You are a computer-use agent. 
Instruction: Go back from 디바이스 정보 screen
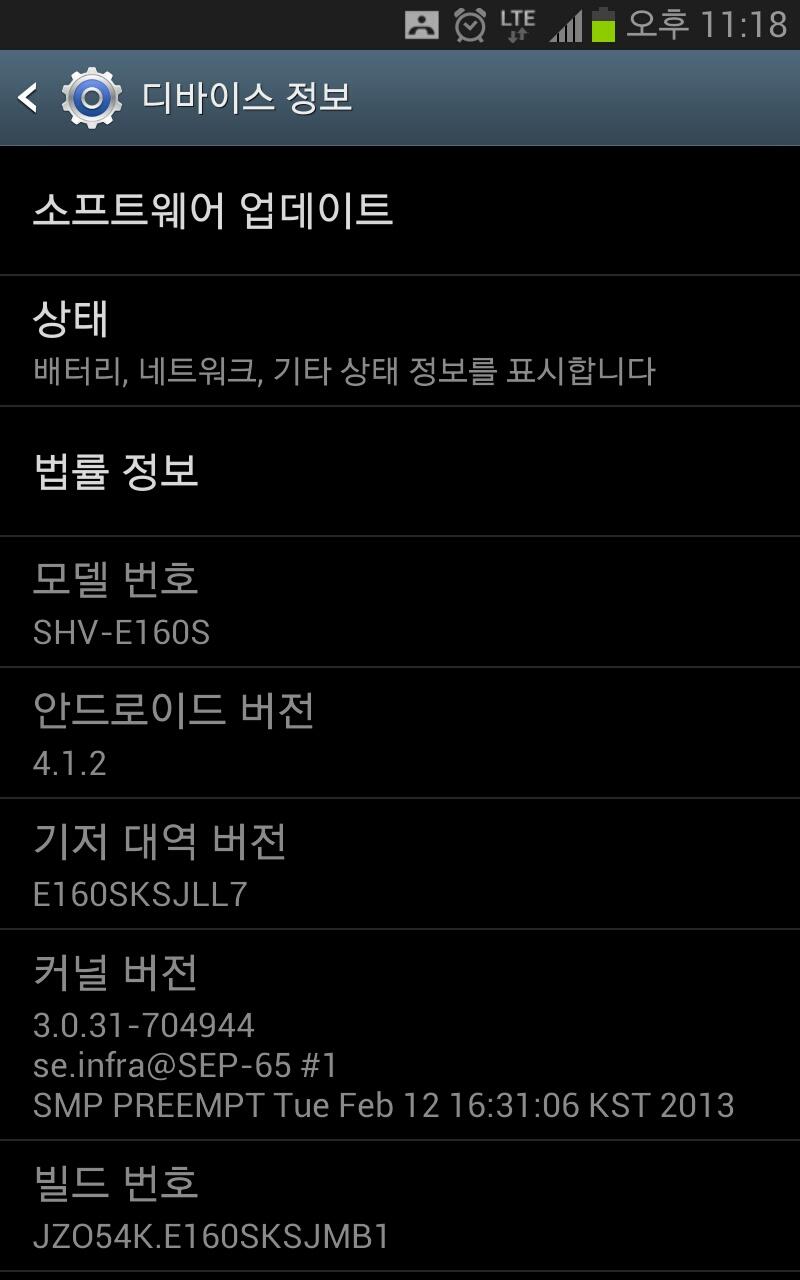[x=30, y=98]
